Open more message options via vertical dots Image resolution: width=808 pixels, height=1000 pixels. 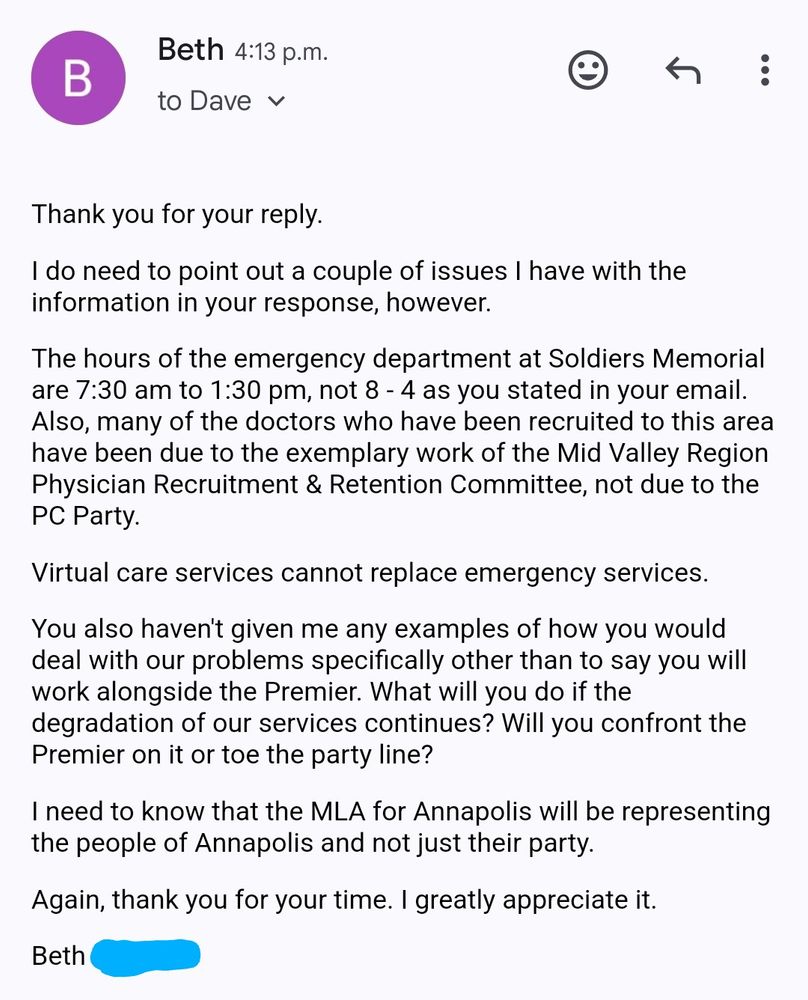[x=764, y=70]
